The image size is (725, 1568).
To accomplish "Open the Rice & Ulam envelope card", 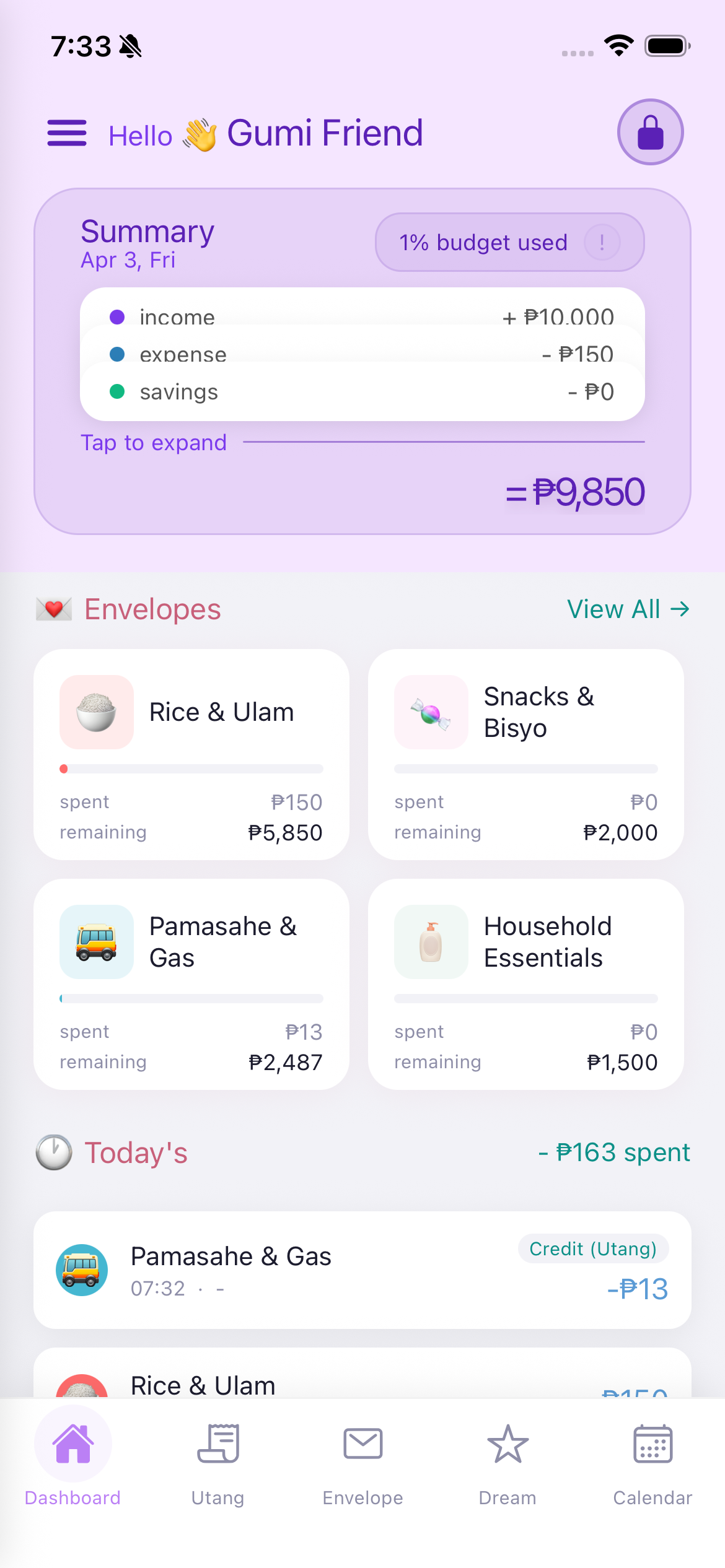I will (x=191, y=754).
